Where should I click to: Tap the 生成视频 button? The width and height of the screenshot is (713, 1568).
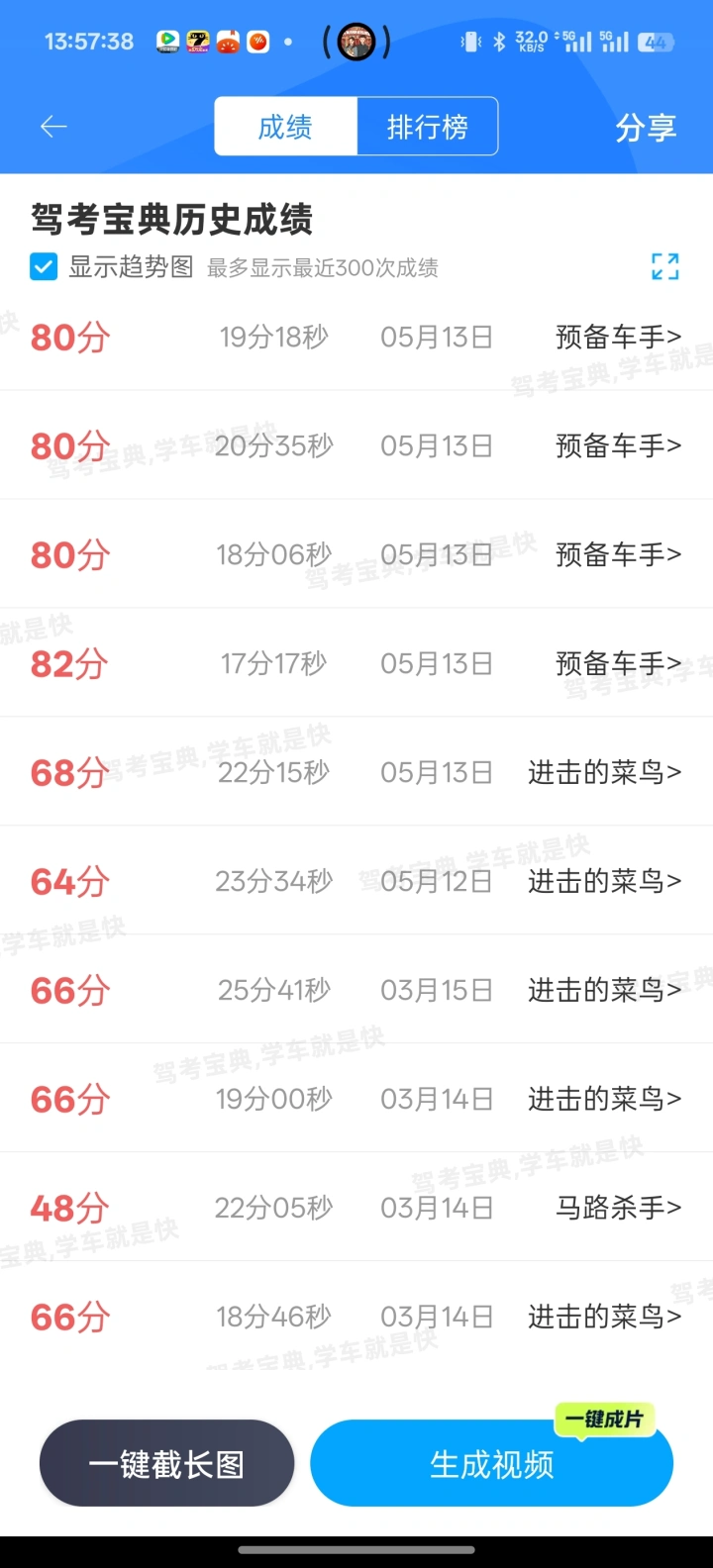tap(492, 1464)
